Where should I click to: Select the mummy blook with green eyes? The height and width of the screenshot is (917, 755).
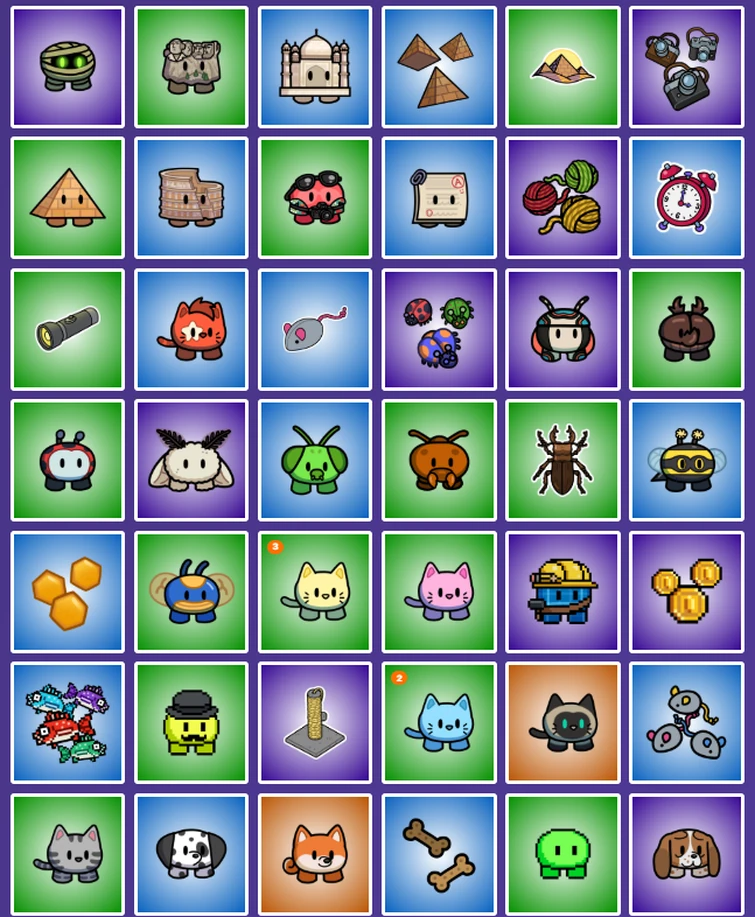pyautogui.click(x=67, y=67)
